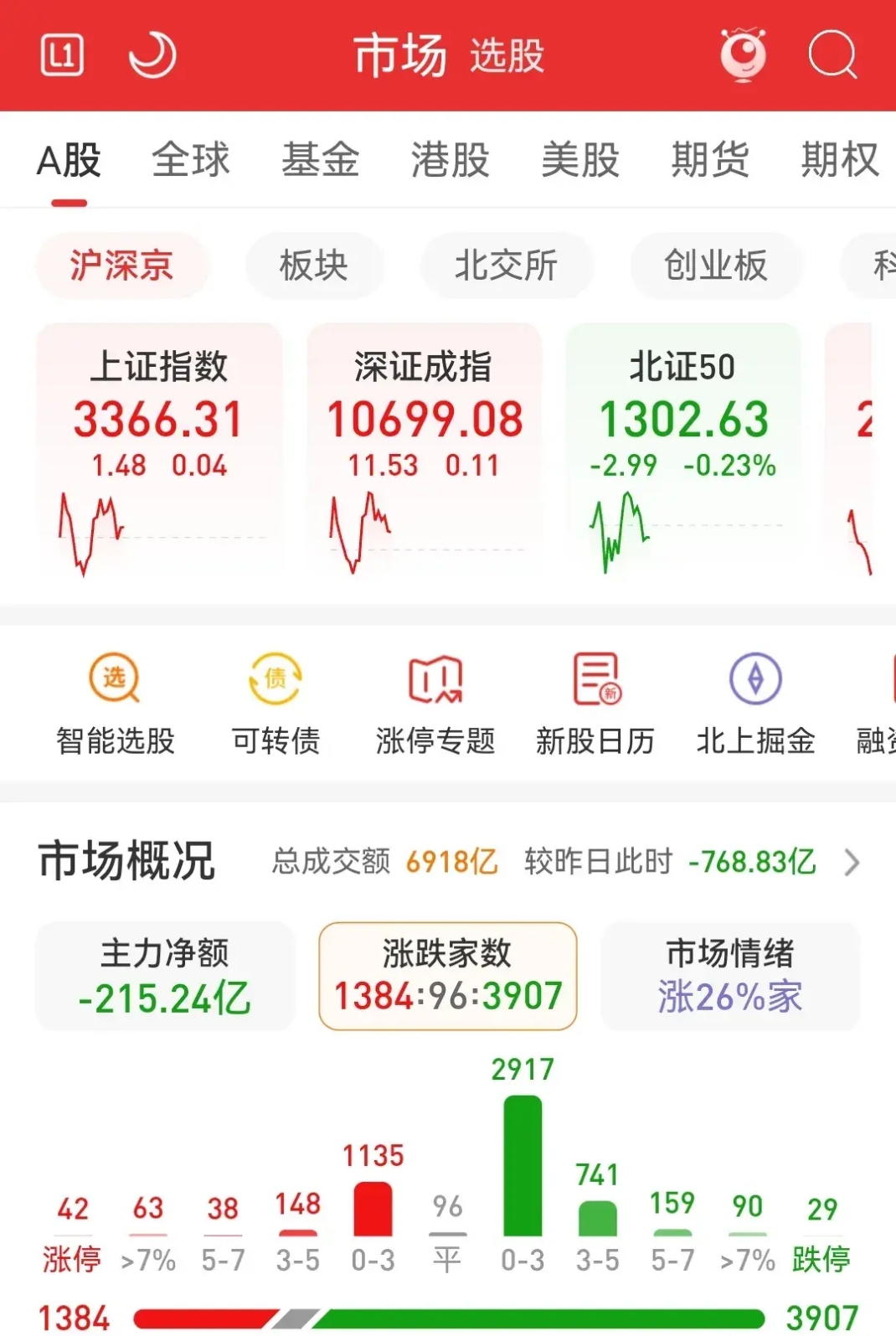Open the 涨跌家数 card details
The image size is (896, 1336).
[447, 976]
